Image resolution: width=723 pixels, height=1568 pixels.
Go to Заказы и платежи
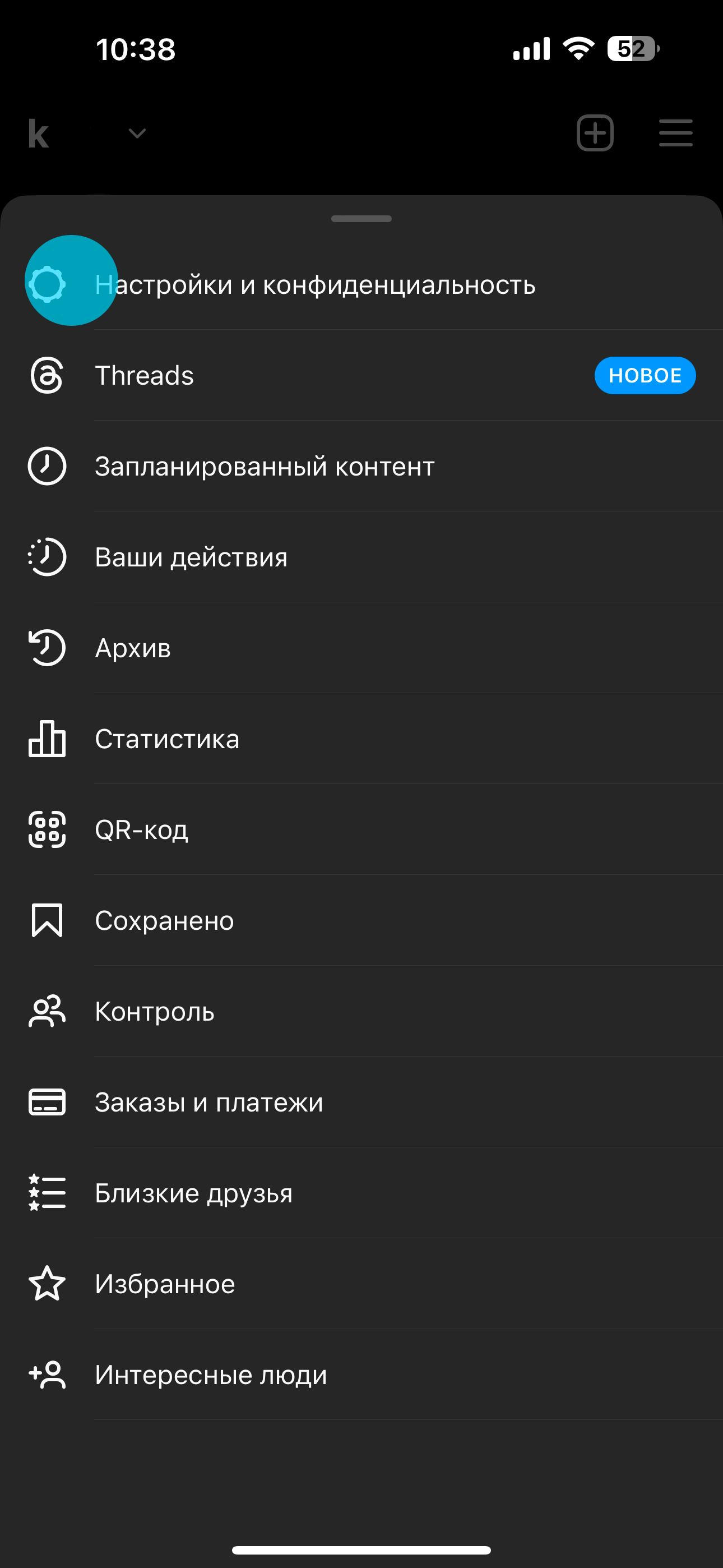[x=208, y=1102]
